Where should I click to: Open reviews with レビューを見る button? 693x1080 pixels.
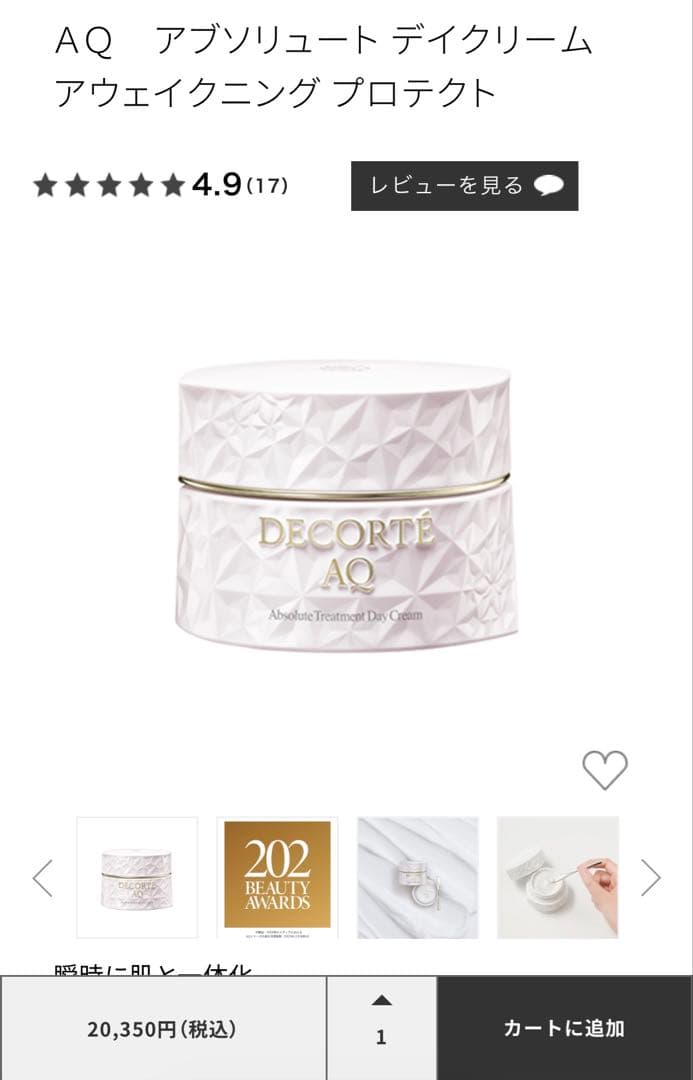click(x=464, y=186)
